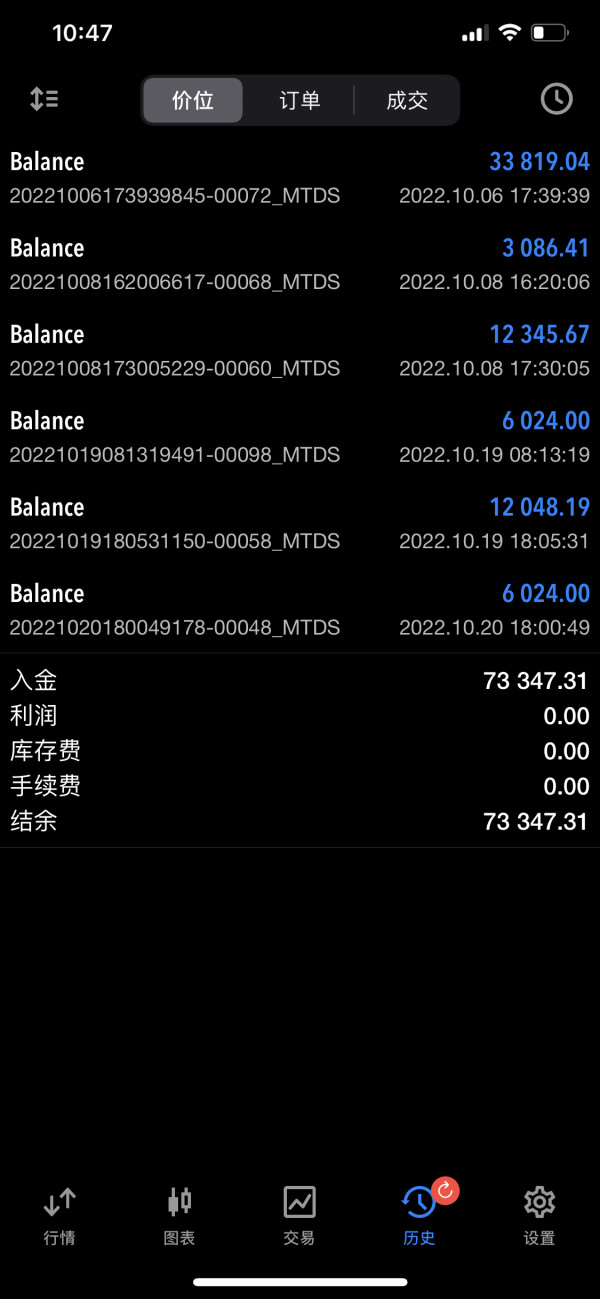
Task: Switch to the 成交 segment
Action: coord(406,100)
